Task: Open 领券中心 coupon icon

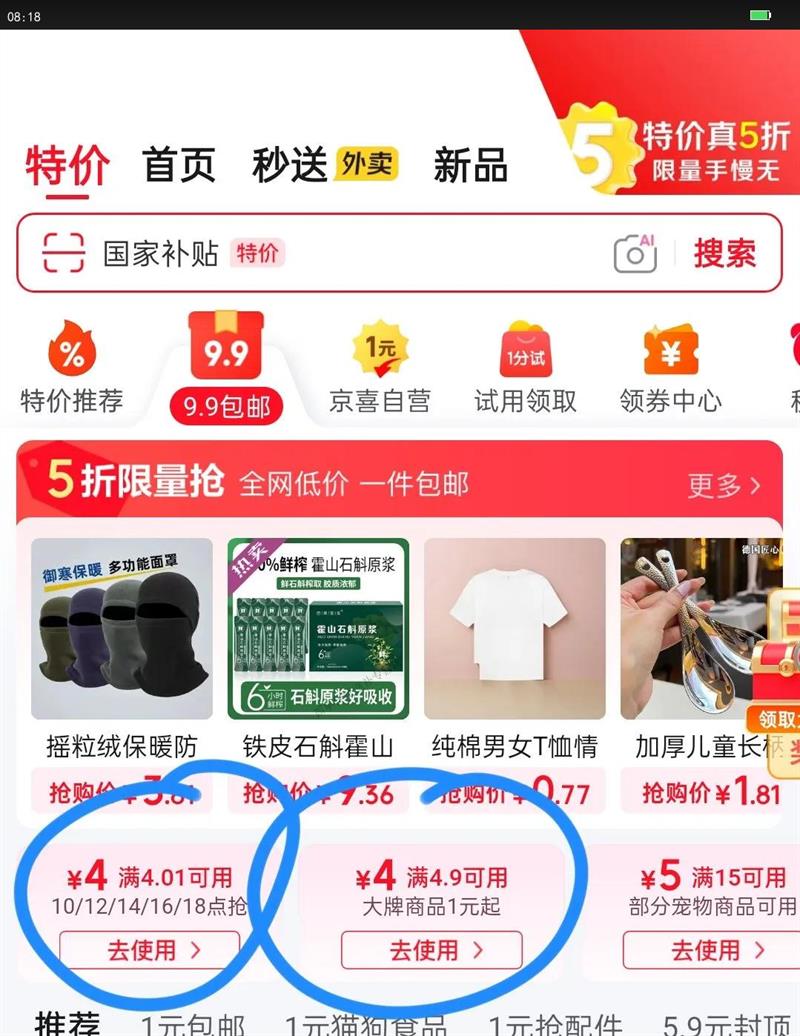Action: click(x=672, y=352)
